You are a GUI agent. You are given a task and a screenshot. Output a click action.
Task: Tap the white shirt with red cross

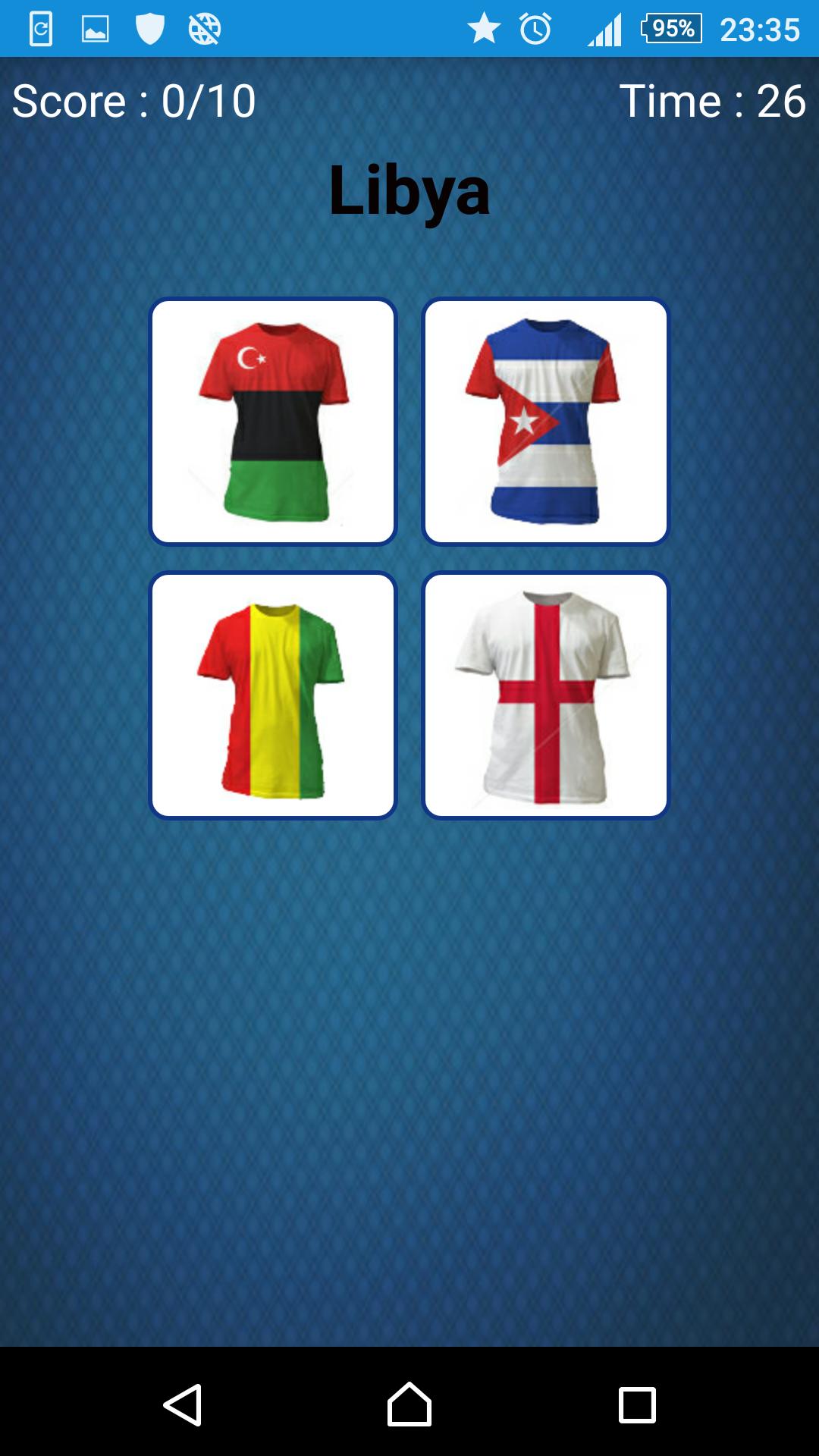click(545, 695)
